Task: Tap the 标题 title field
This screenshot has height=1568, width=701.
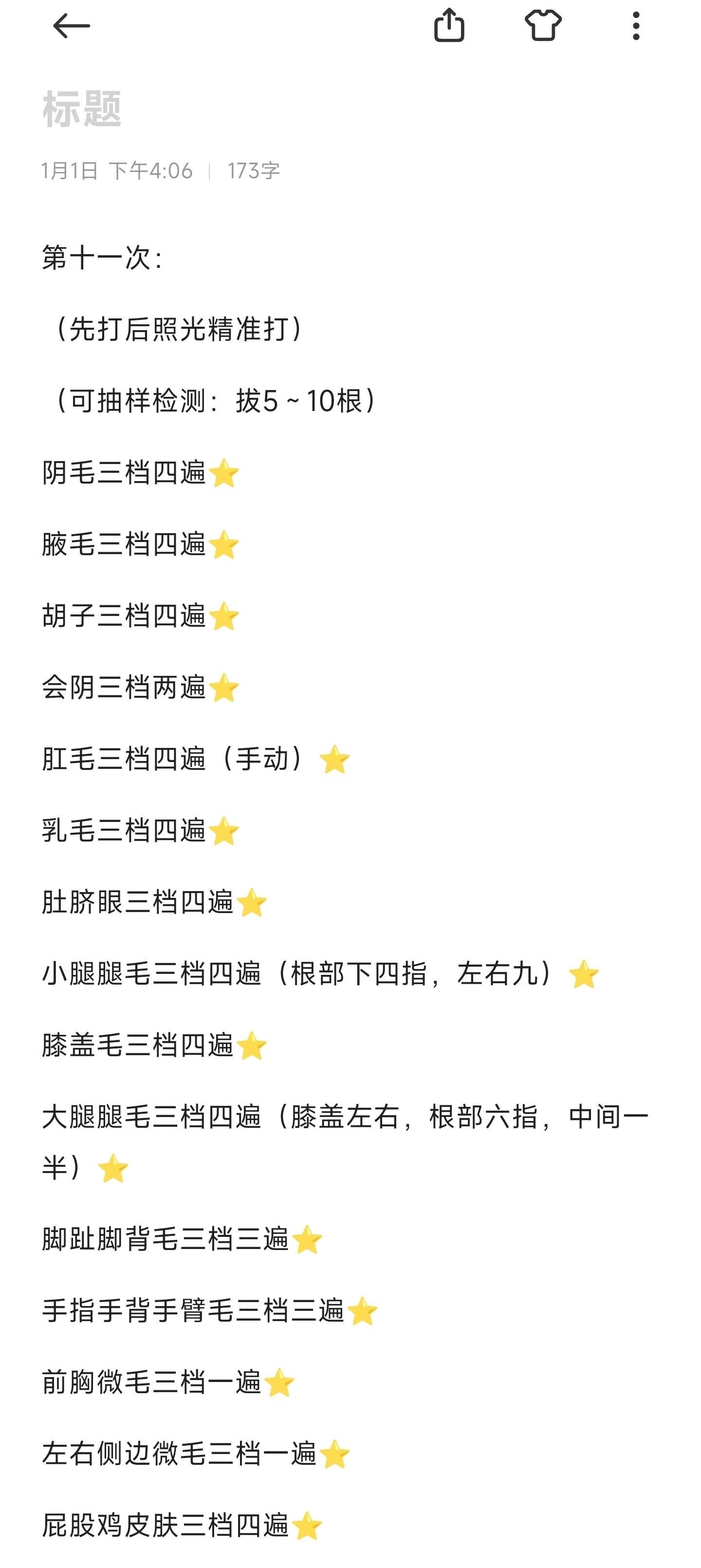Action: [x=82, y=110]
